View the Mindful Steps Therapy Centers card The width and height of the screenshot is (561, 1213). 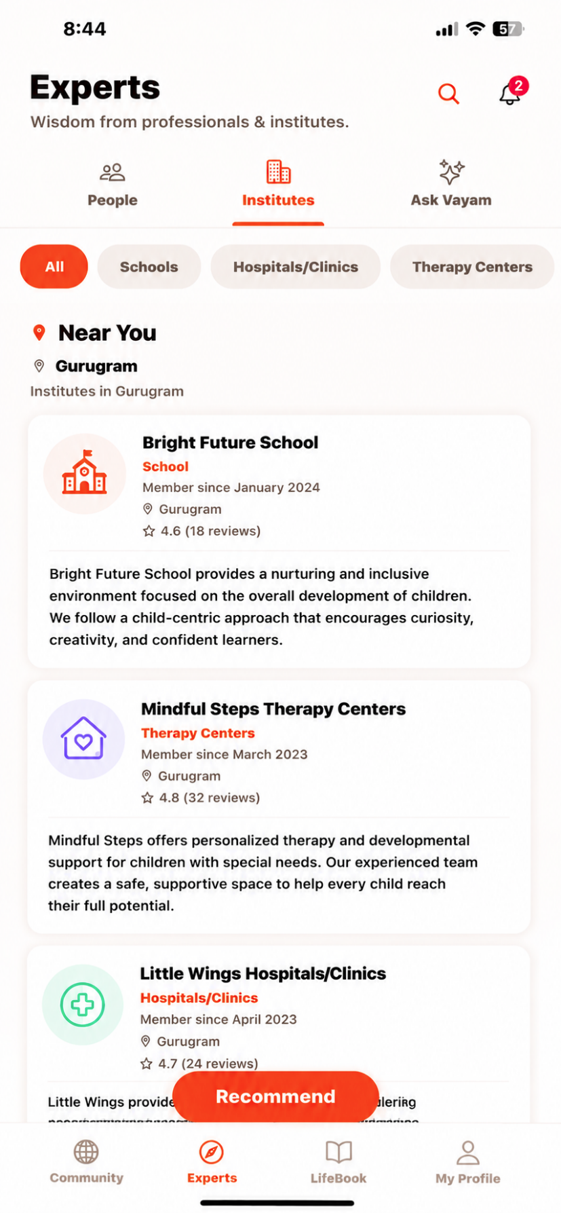(x=279, y=807)
